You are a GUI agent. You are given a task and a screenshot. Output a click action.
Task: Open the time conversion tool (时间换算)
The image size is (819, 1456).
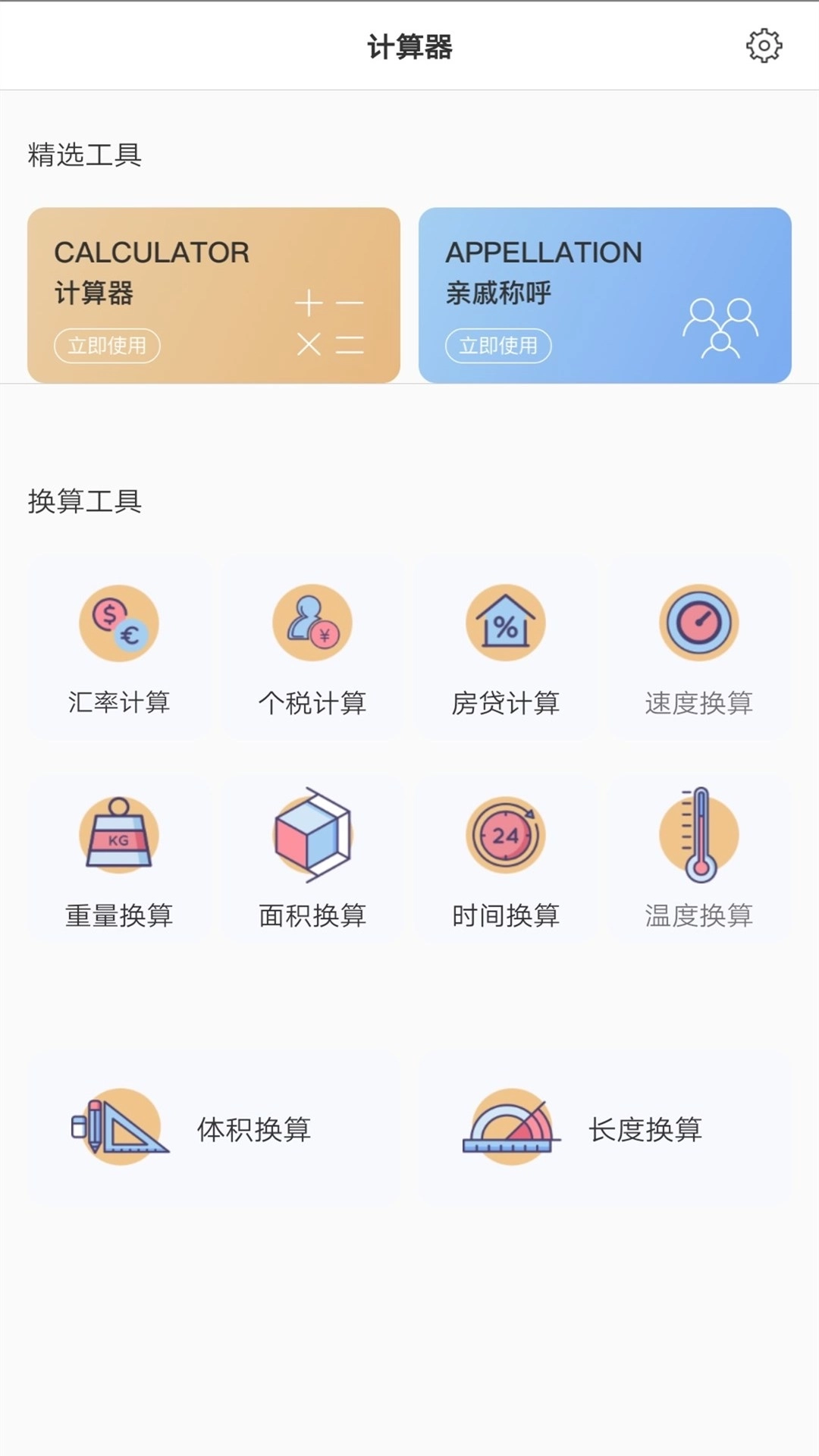(506, 861)
